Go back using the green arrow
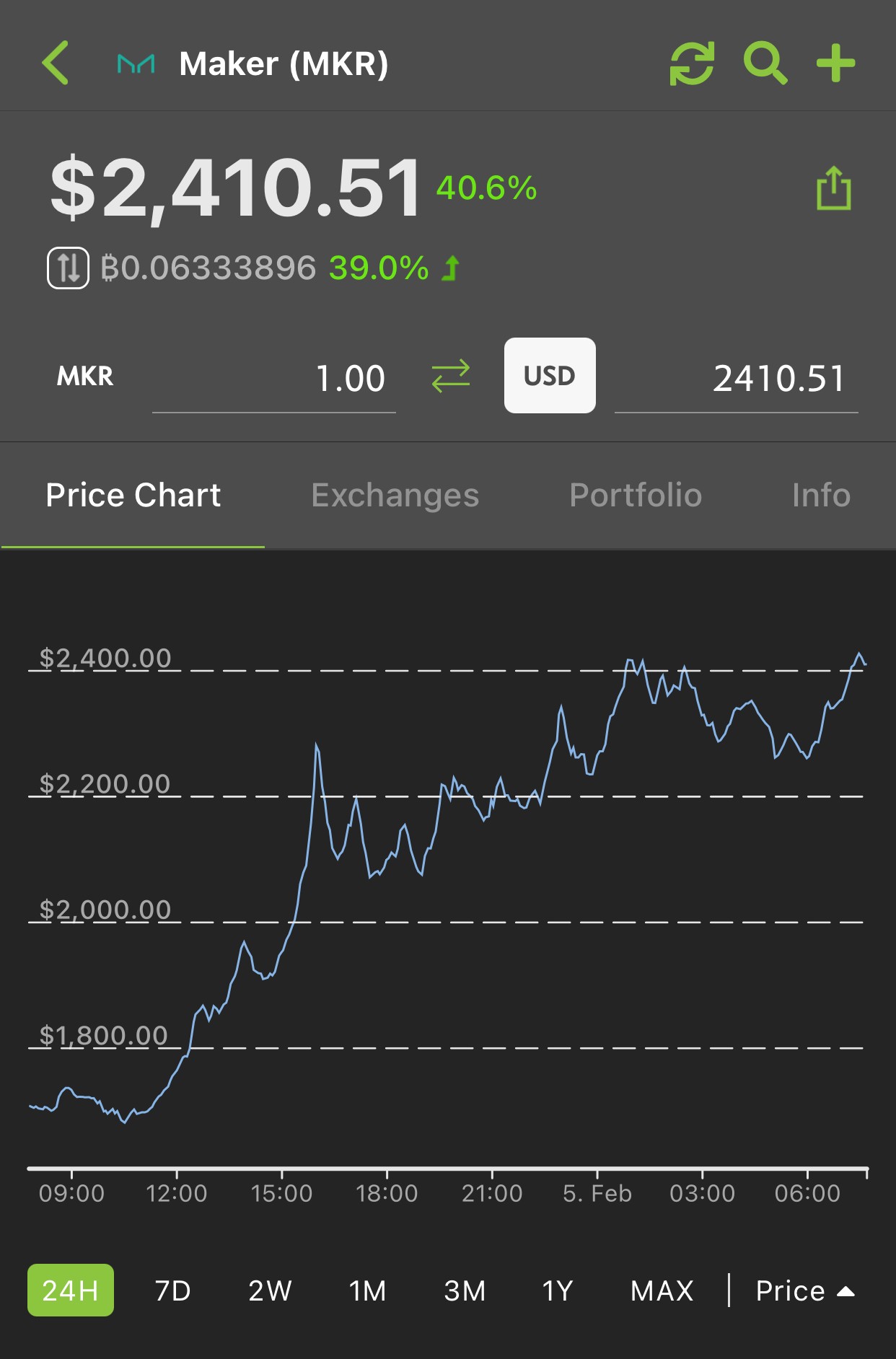 pyautogui.click(x=56, y=63)
